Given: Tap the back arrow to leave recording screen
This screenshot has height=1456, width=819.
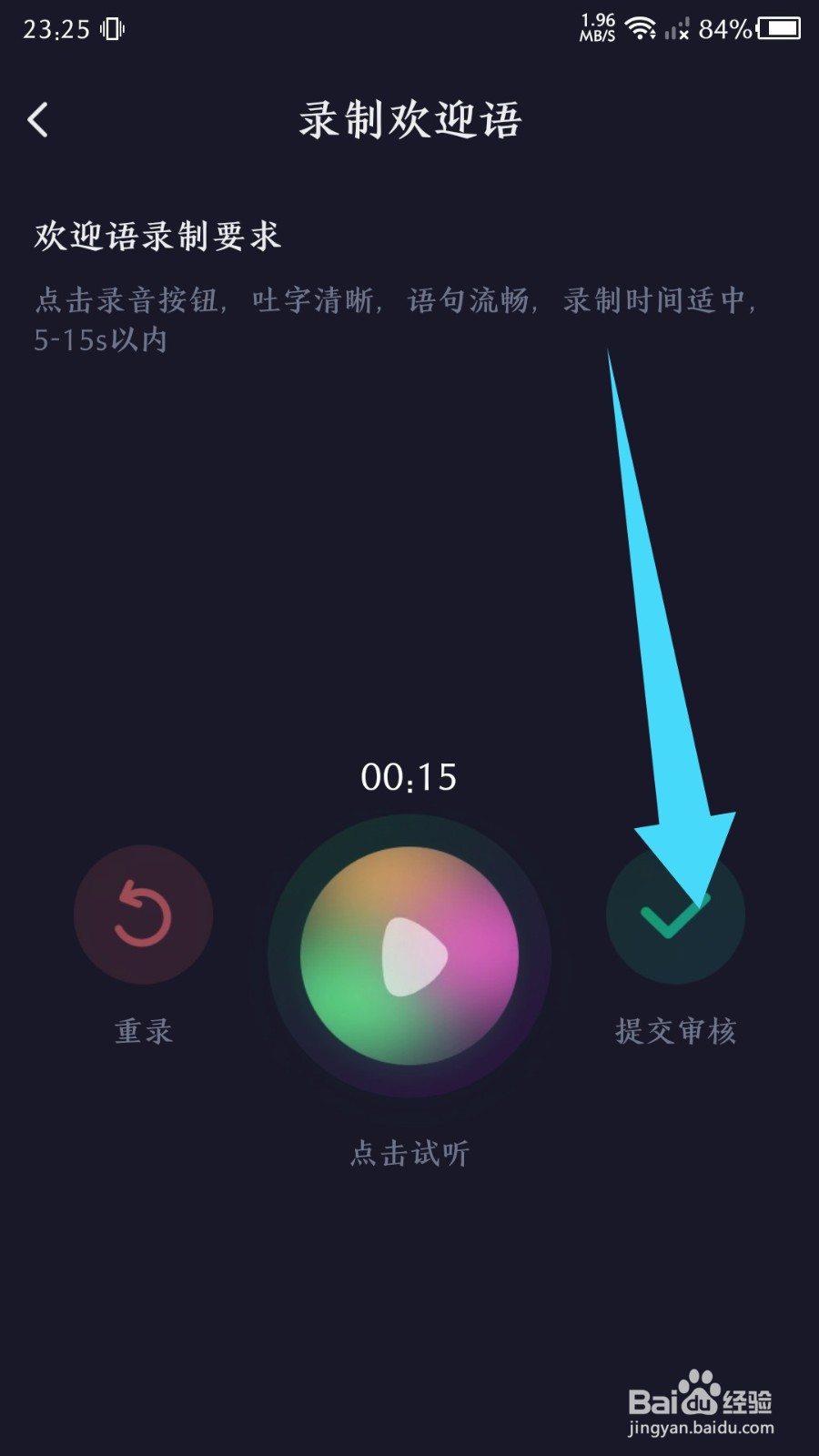Looking at the screenshot, I should tap(39, 118).
